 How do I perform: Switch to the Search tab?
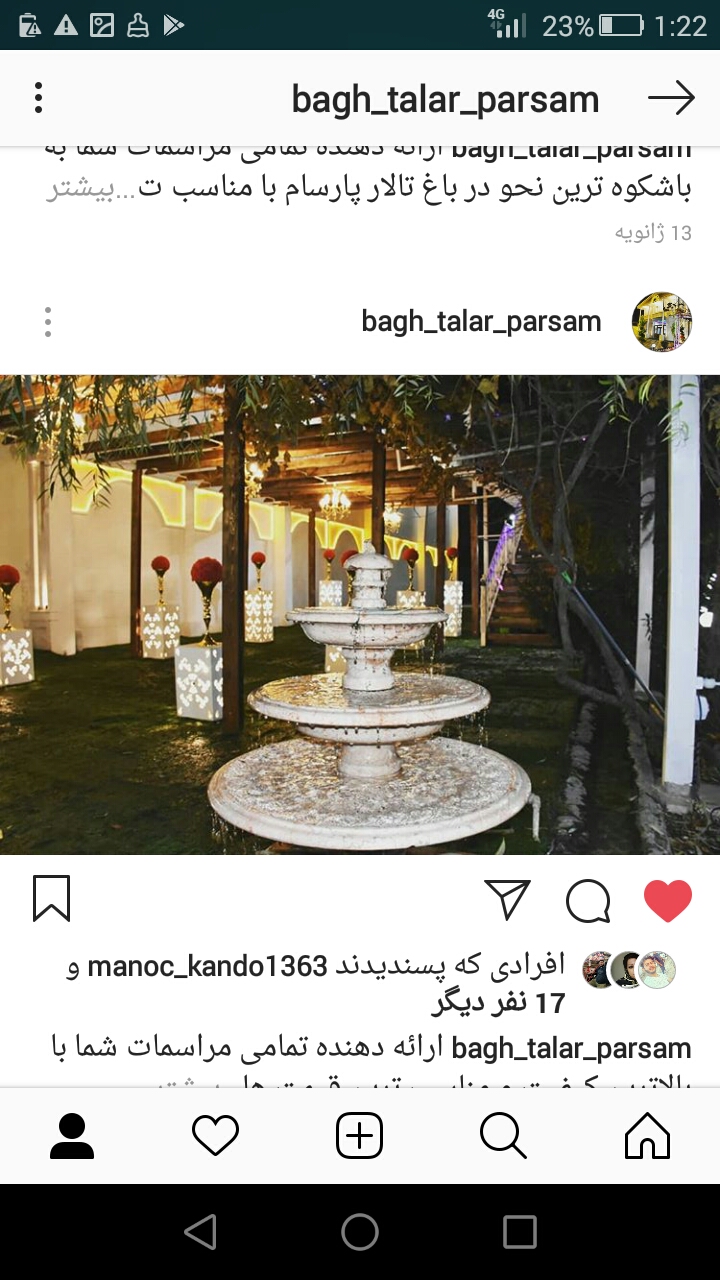point(503,1137)
